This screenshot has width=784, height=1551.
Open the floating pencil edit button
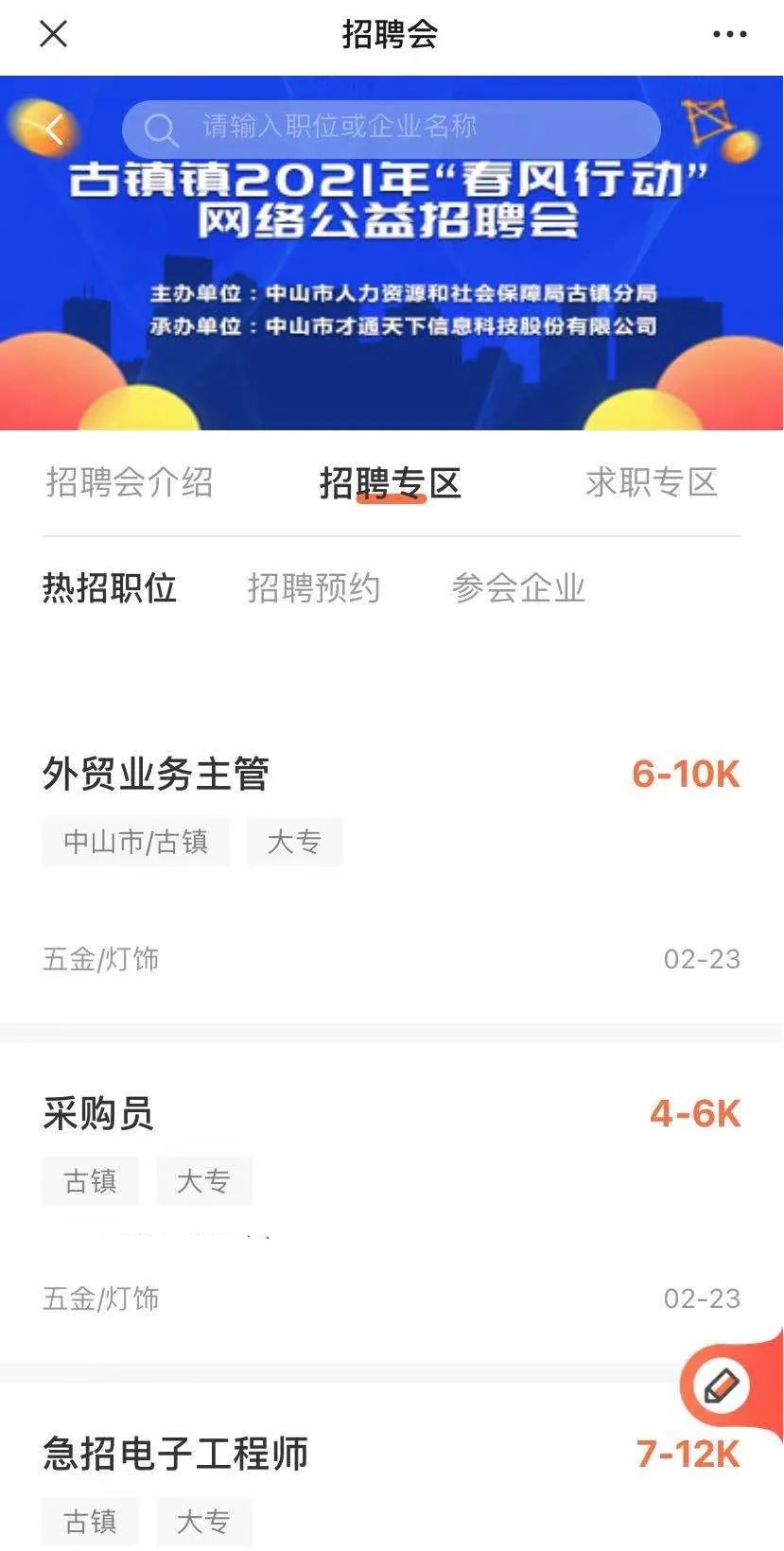[x=720, y=1384]
